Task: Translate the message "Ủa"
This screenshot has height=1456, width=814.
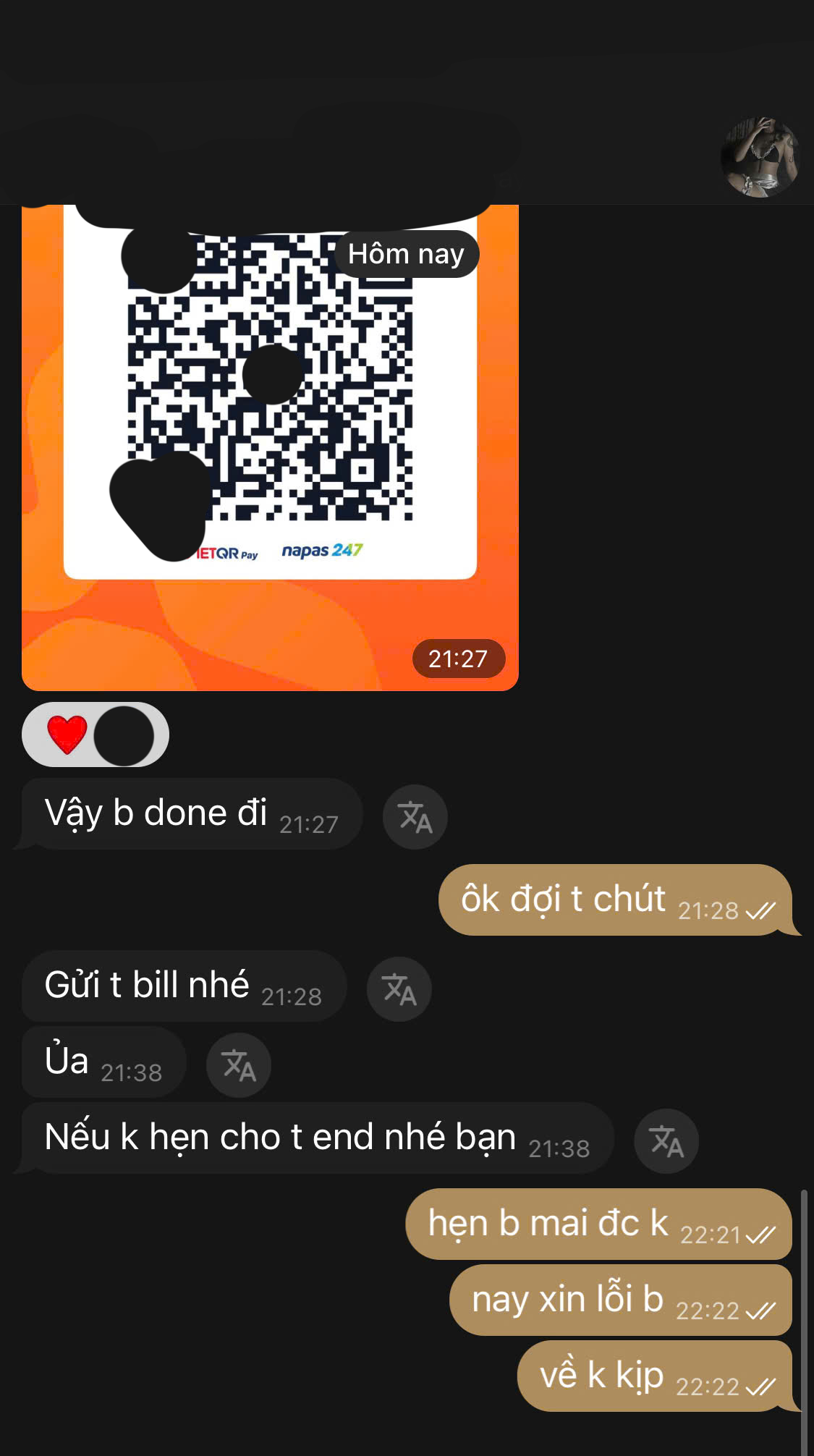Action: 239,1065
